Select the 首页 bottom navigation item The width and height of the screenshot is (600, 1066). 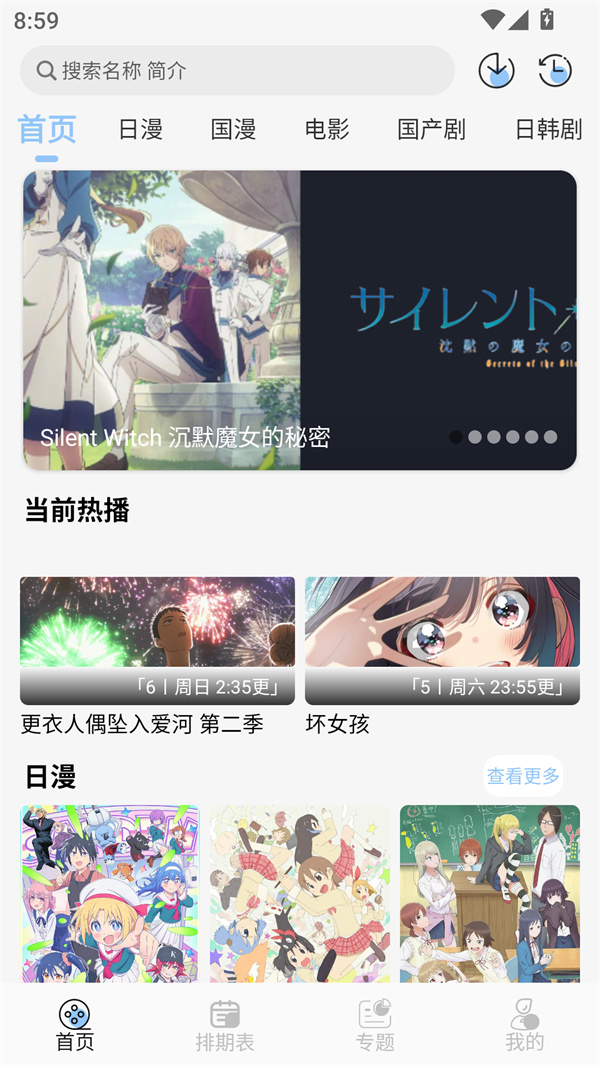[x=75, y=1026]
